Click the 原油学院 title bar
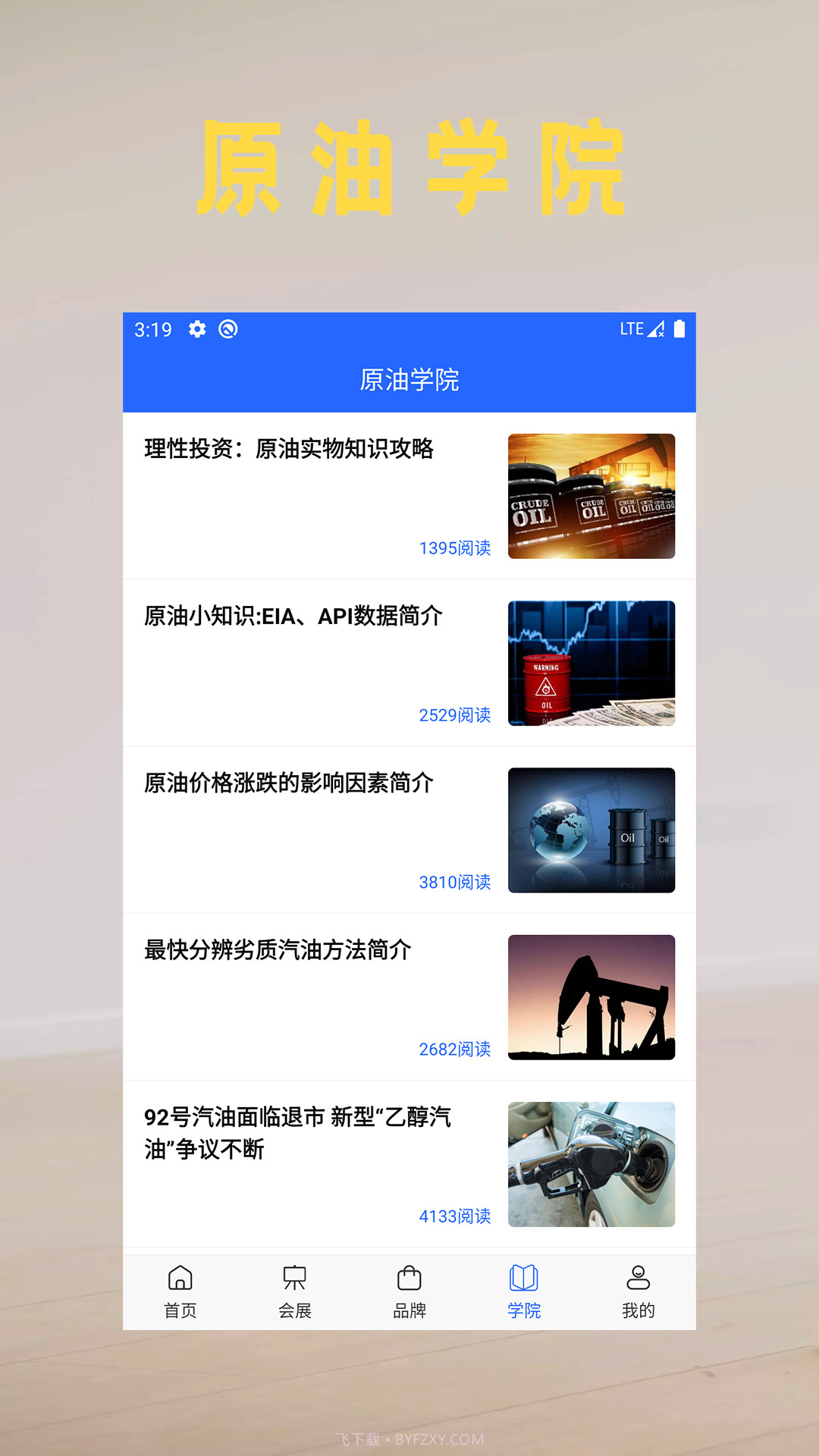This screenshot has height=1456, width=819. pos(409,381)
